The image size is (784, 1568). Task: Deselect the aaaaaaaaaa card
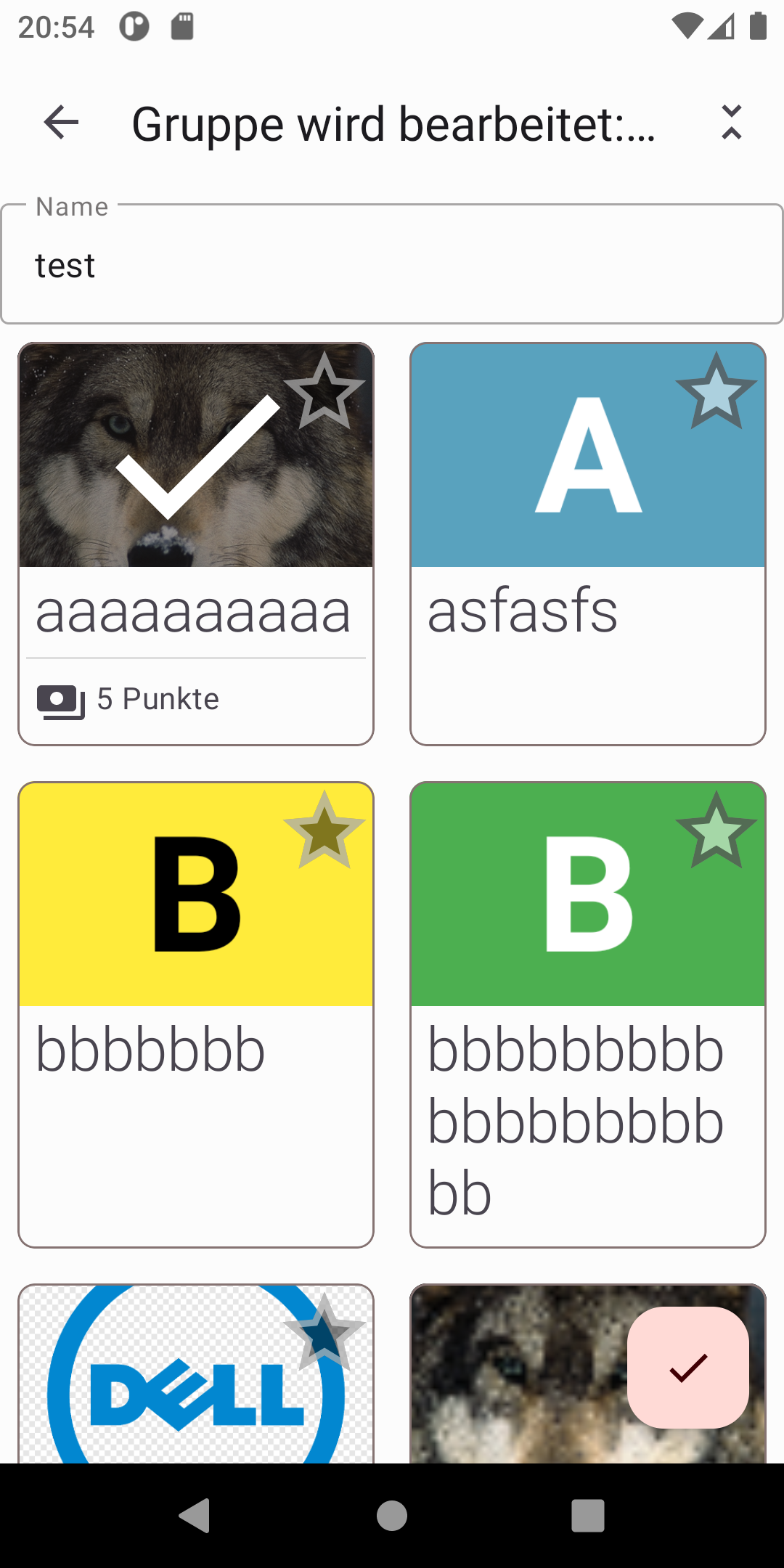167,508
